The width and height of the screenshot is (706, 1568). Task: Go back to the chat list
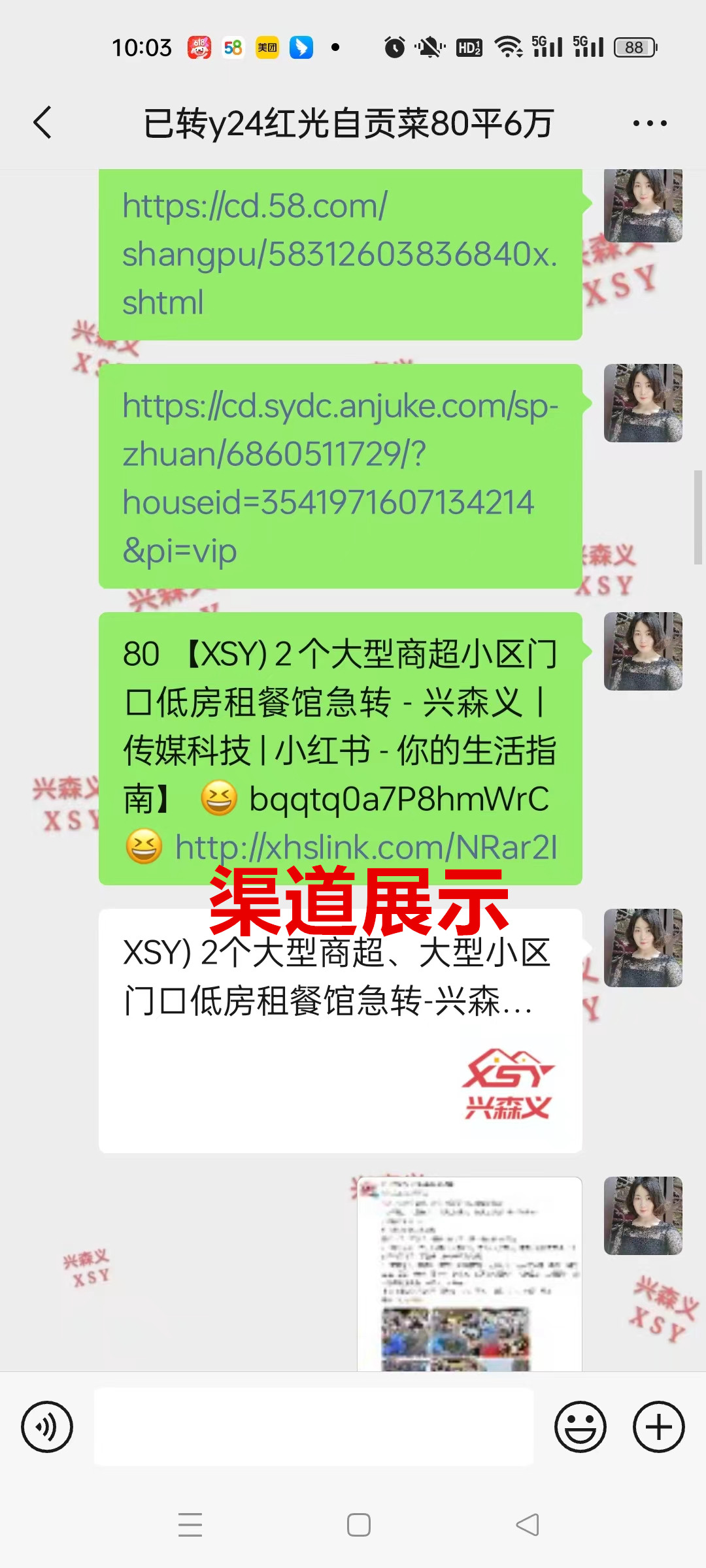tap(42, 123)
